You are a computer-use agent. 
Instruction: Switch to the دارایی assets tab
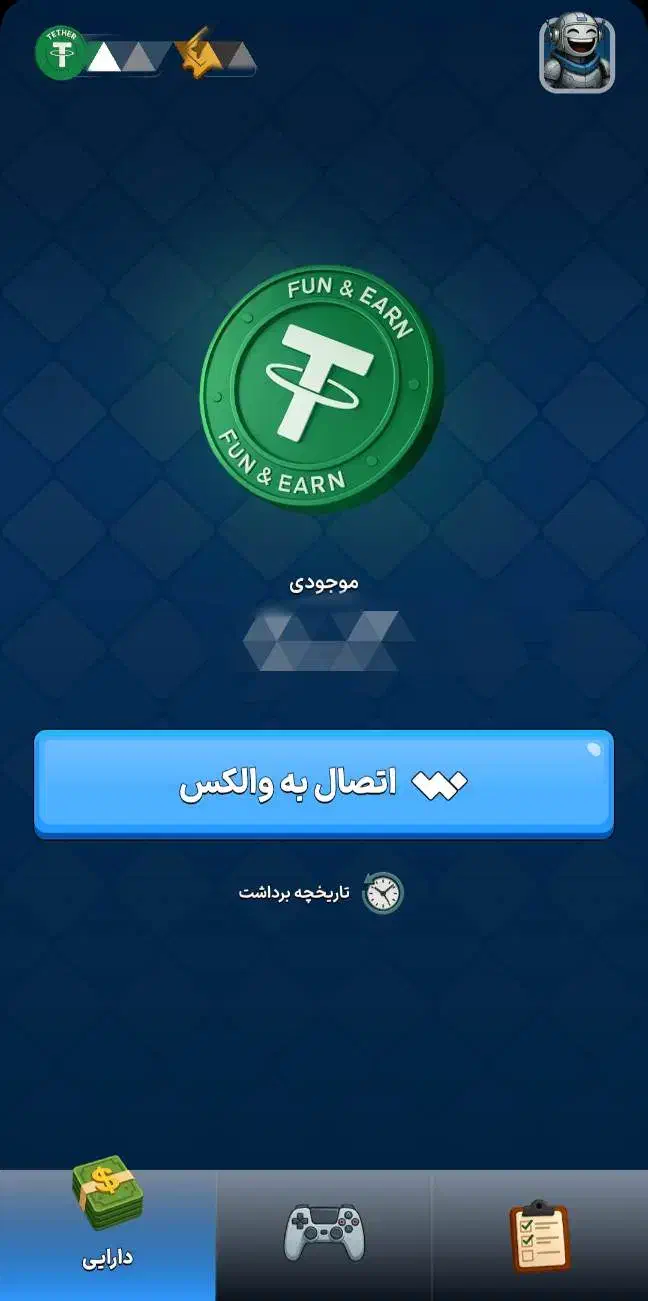(x=108, y=1236)
